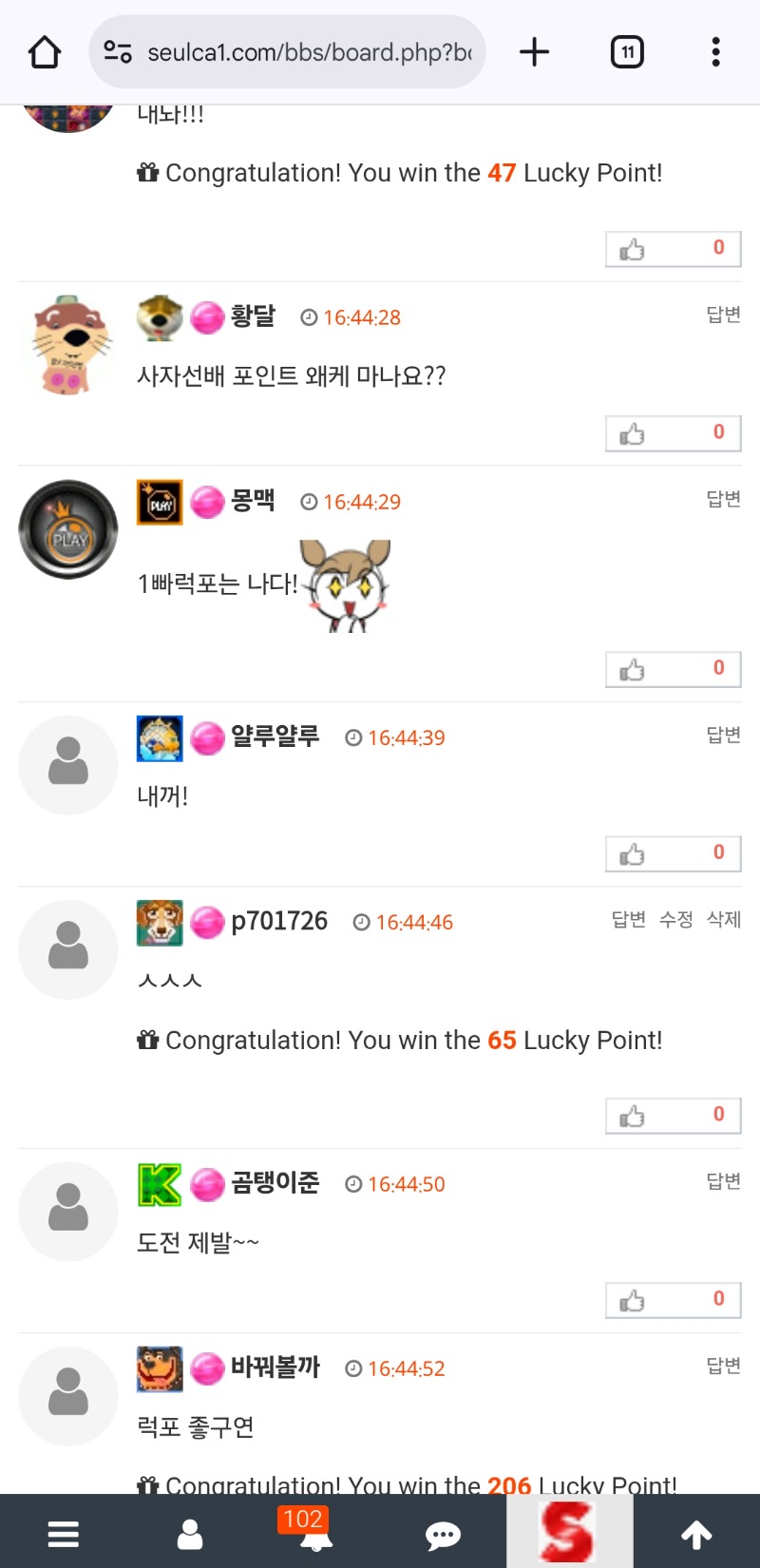Viewport: 760px width, 1568px height.
Task: Tap the seulca1.com address bar
Action: (288, 51)
